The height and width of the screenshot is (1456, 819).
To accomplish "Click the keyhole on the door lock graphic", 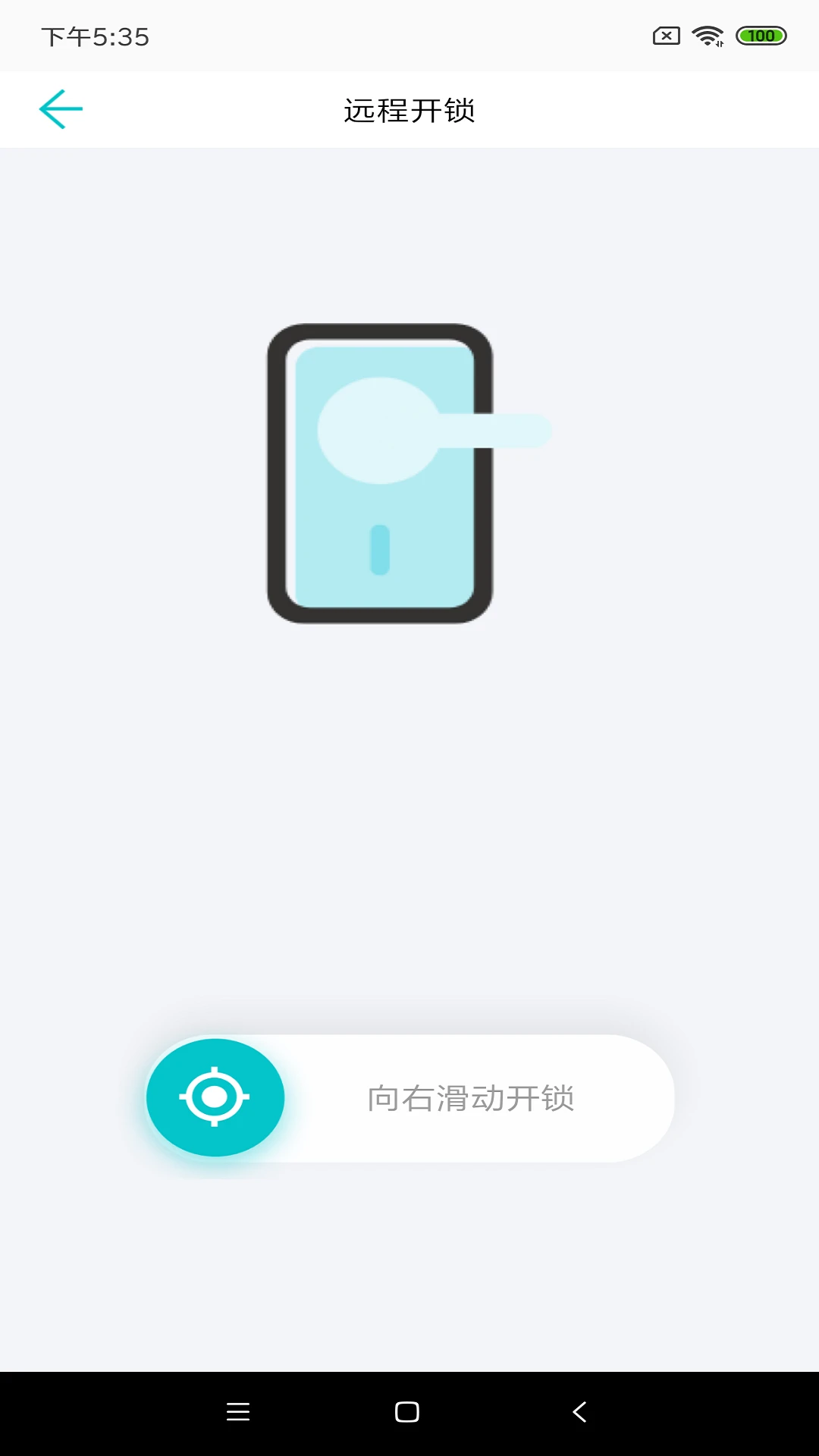I will [x=379, y=548].
